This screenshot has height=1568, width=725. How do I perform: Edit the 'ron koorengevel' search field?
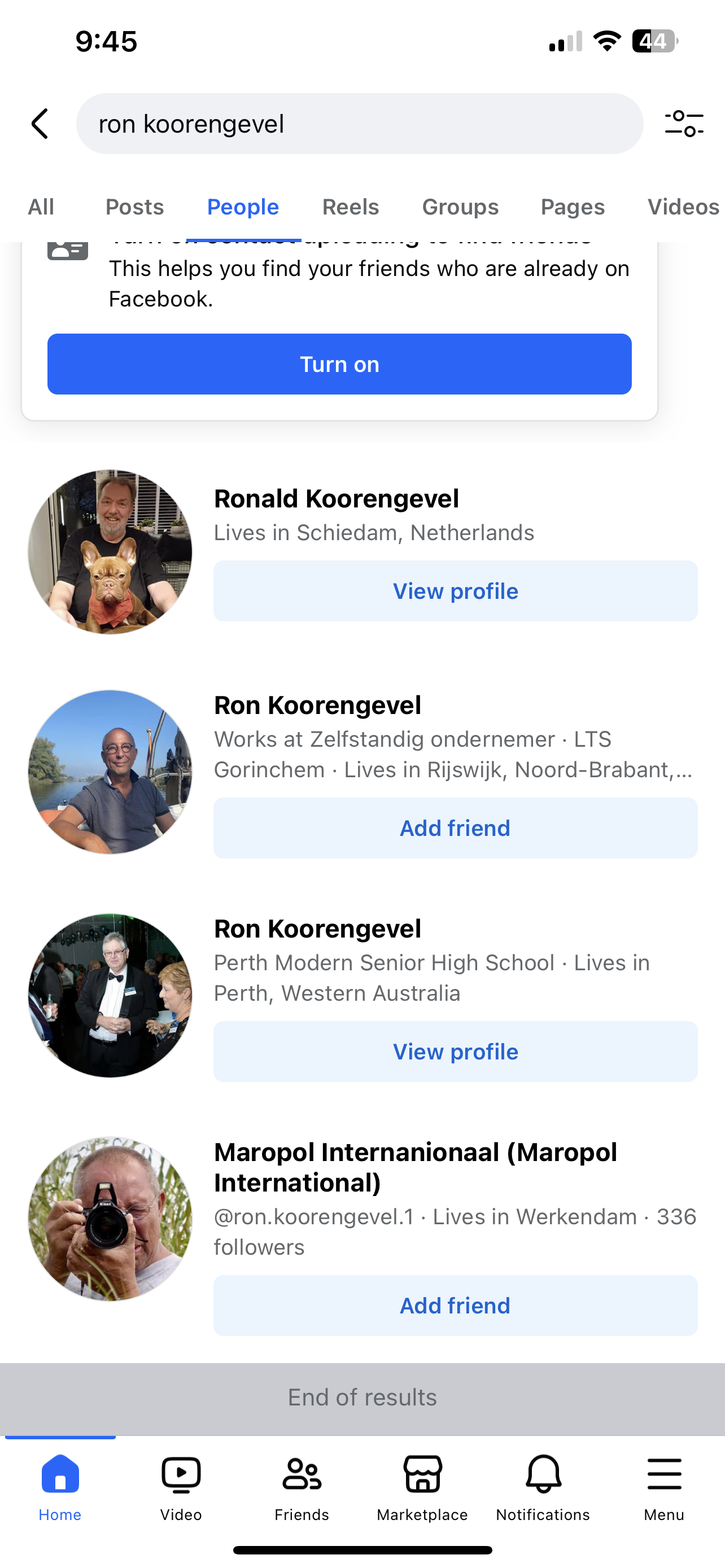click(x=359, y=124)
